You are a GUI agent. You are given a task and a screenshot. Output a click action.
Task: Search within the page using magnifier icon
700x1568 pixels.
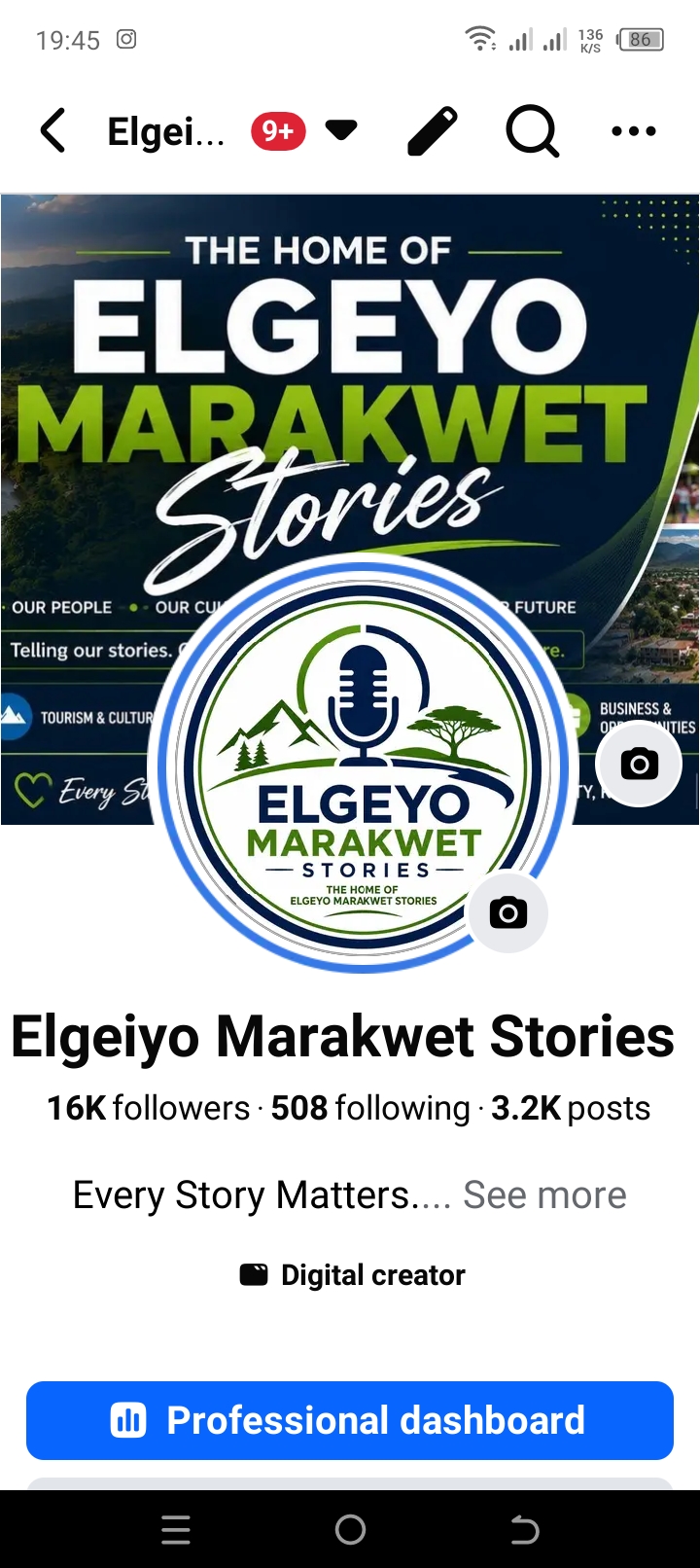(533, 130)
